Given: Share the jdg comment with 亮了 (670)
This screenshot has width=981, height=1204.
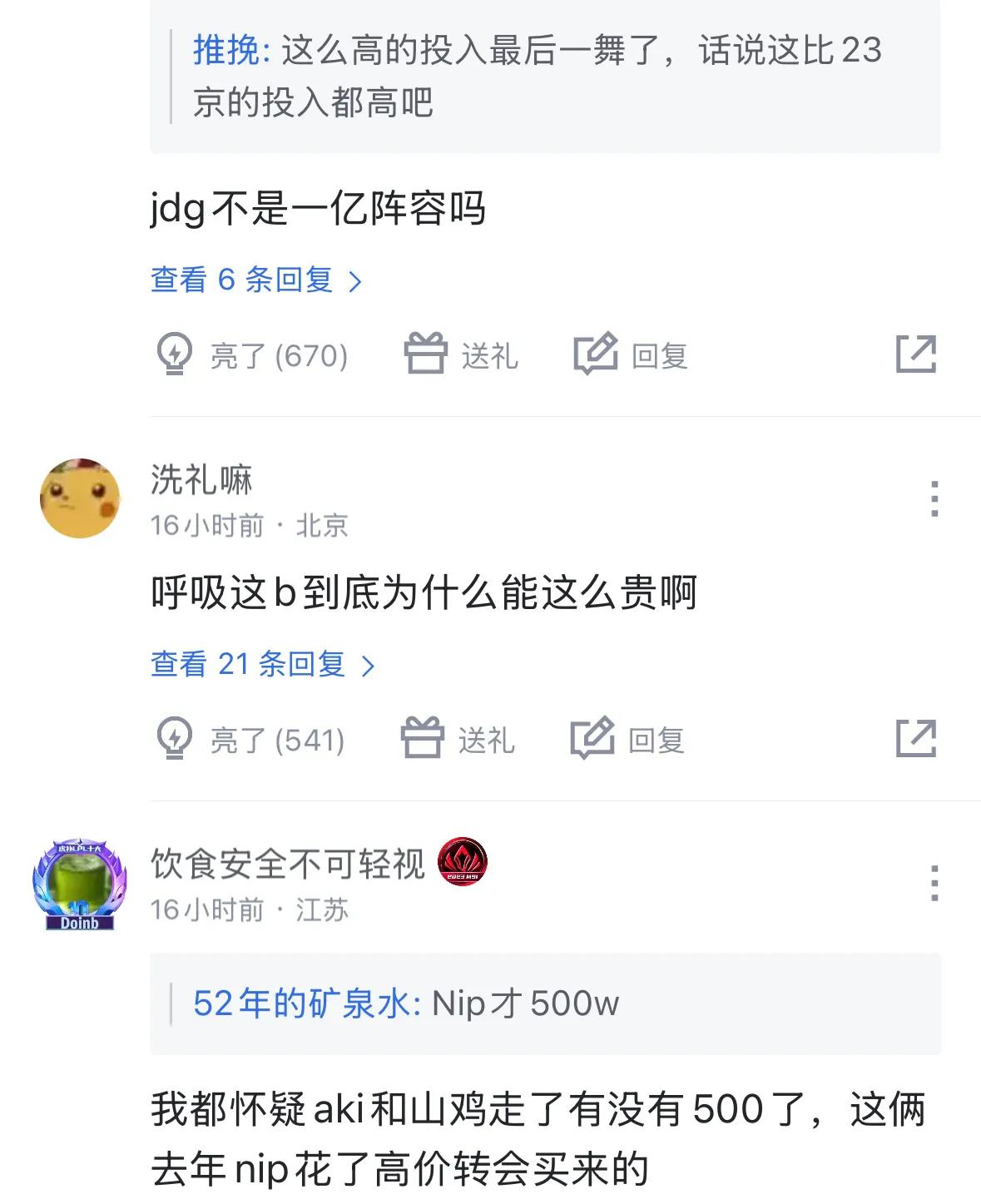Looking at the screenshot, I should click(915, 355).
